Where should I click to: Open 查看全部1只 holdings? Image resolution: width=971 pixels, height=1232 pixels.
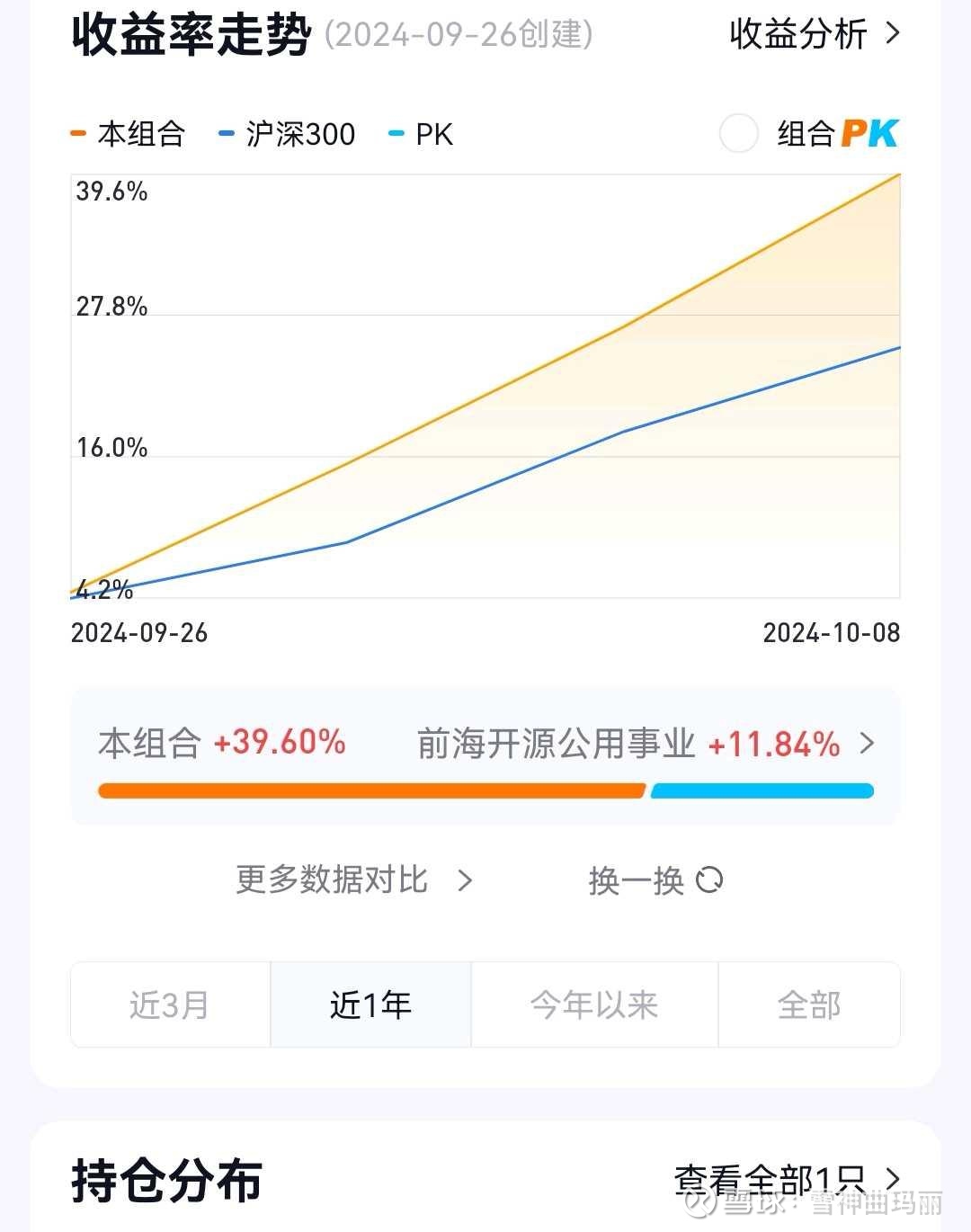(787, 1179)
